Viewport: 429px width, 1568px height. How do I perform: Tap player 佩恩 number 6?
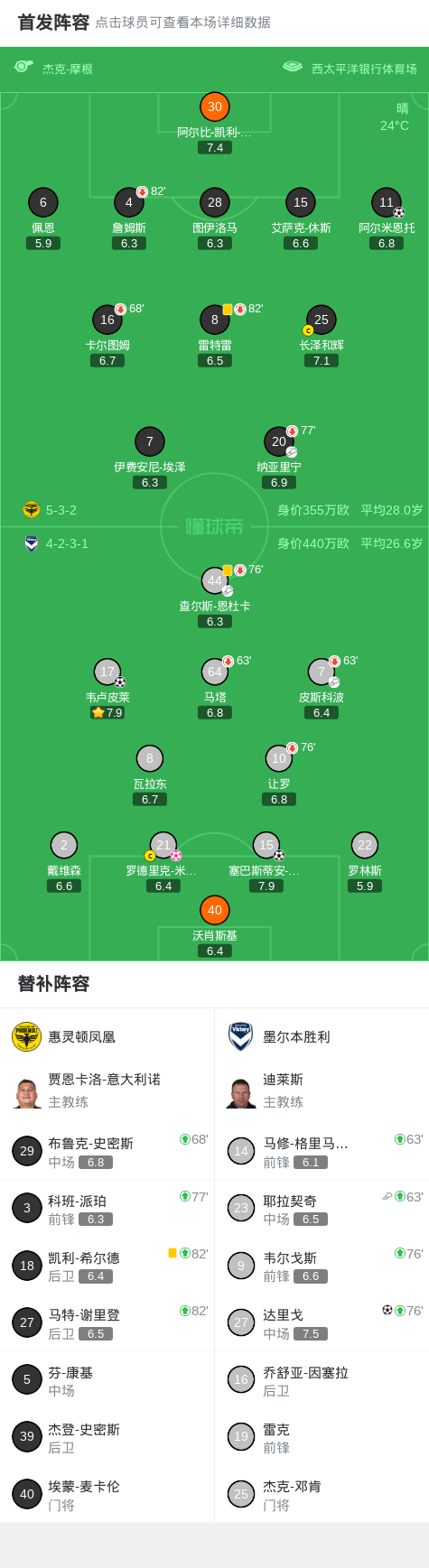point(43,203)
